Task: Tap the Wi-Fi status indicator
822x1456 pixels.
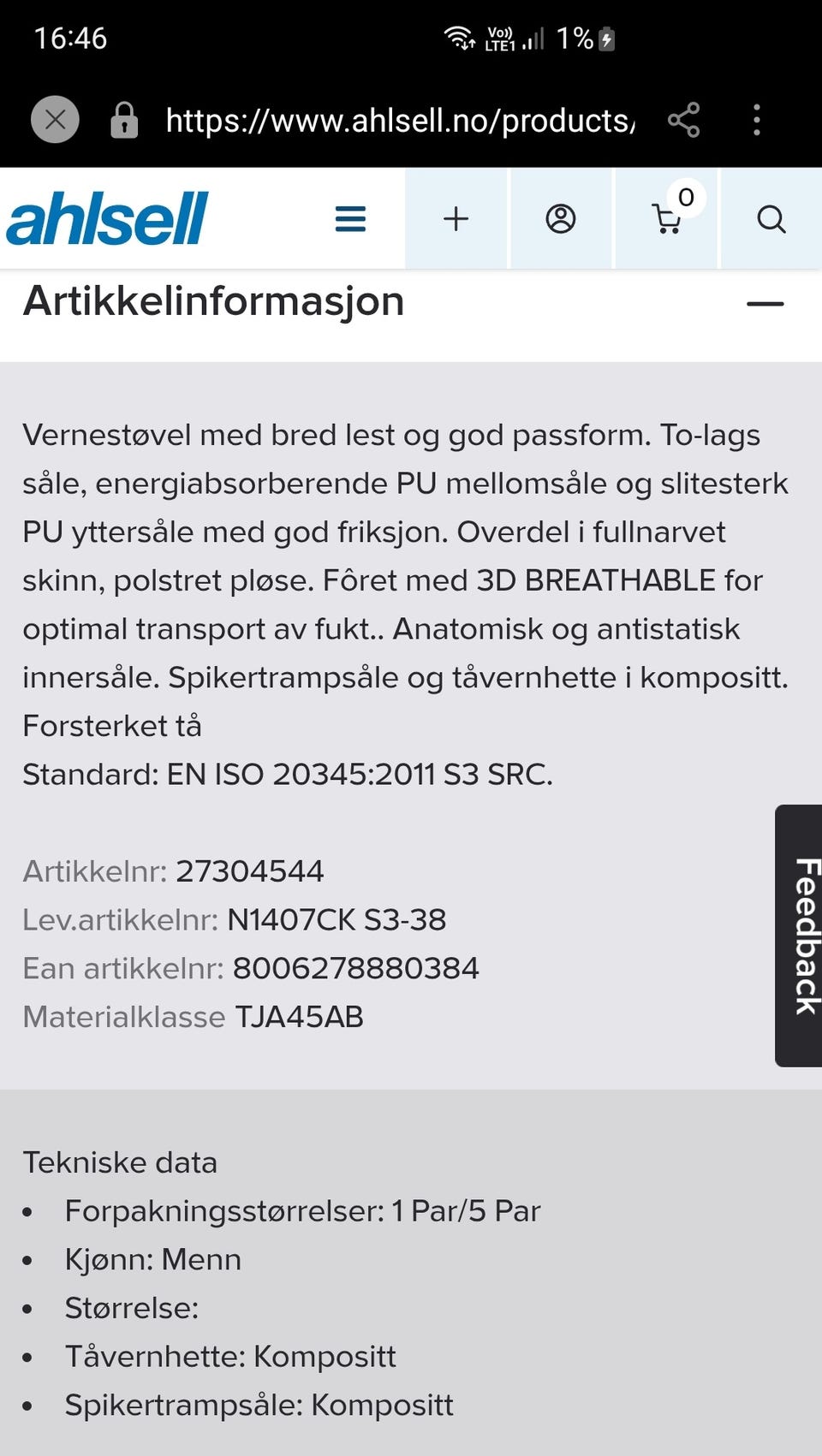Action: pos(459,38)
